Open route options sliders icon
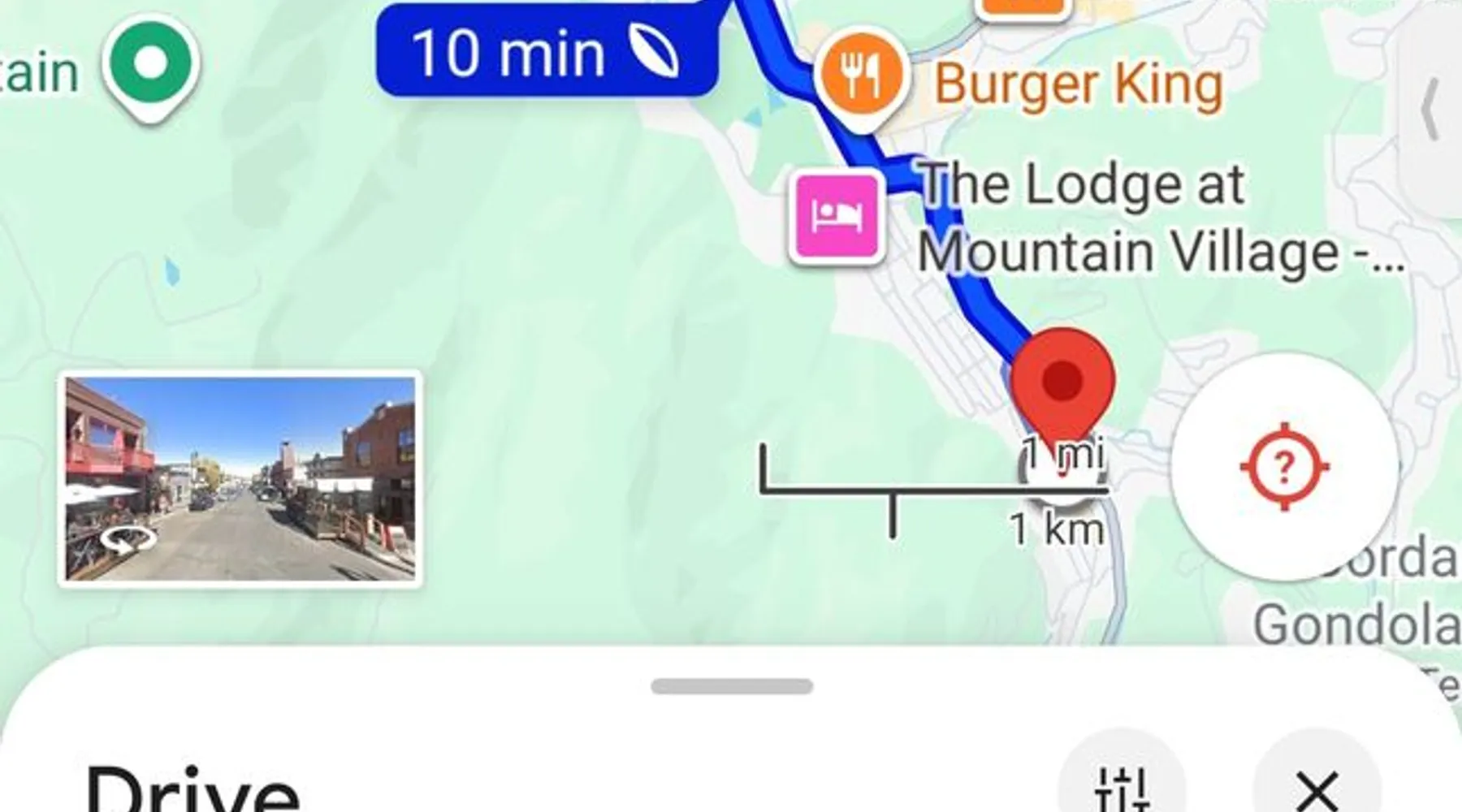Image resolution: width=1462 pixels, height=812 pixels. 1122,786
